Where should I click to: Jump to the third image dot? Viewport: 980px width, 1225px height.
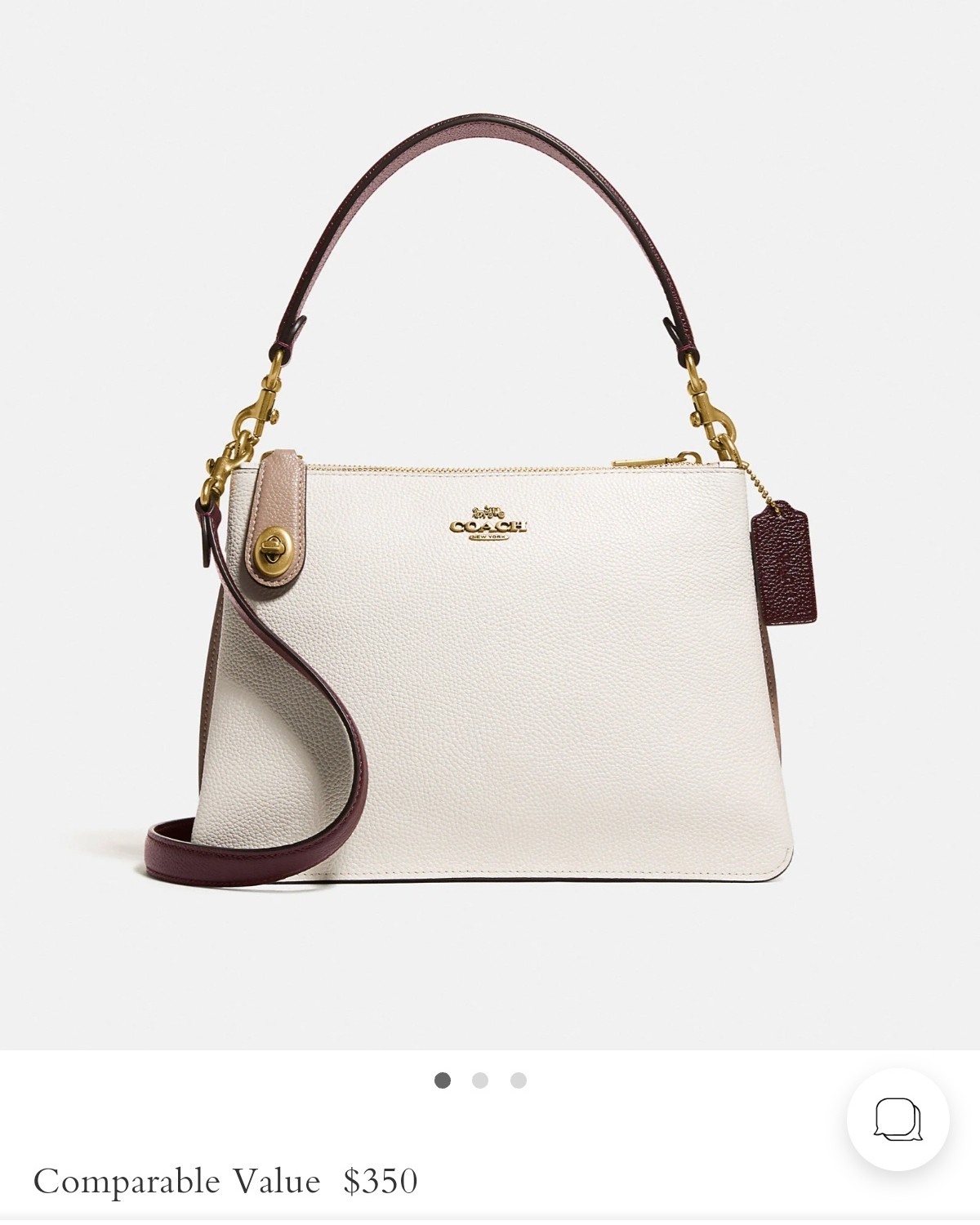point(518,1080)
